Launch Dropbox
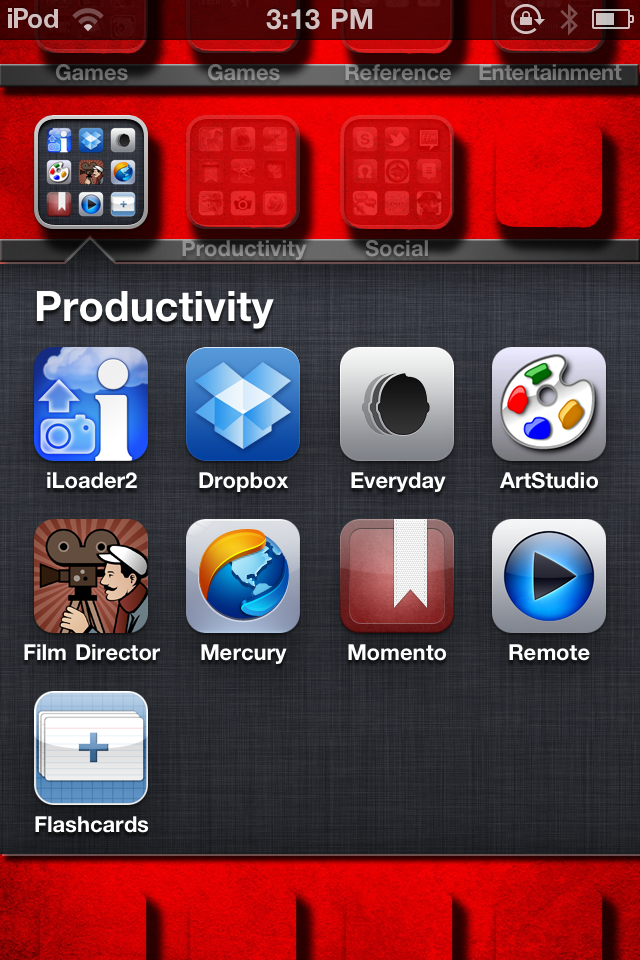640x960 pixels. (x=243, y=404)
